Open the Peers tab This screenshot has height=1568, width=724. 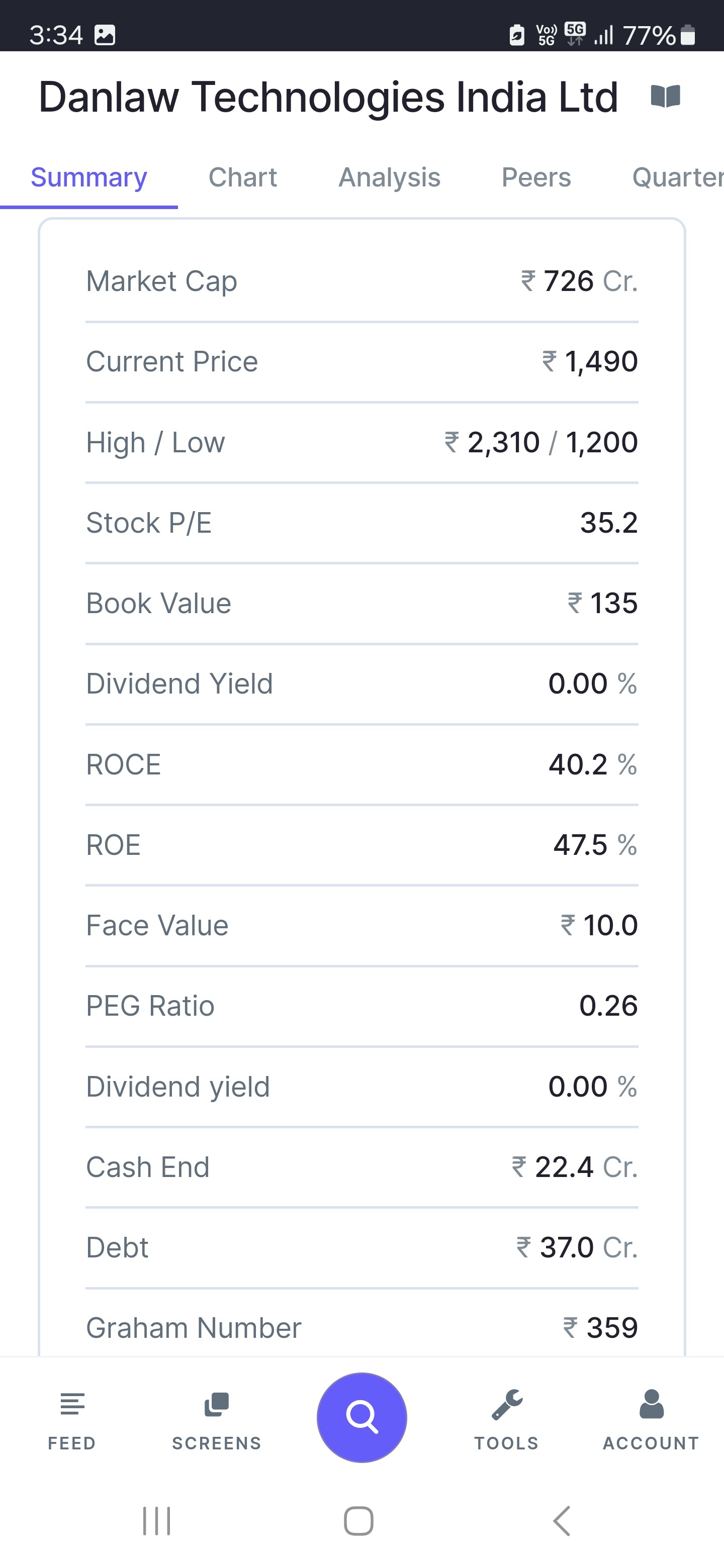(536, 178)
